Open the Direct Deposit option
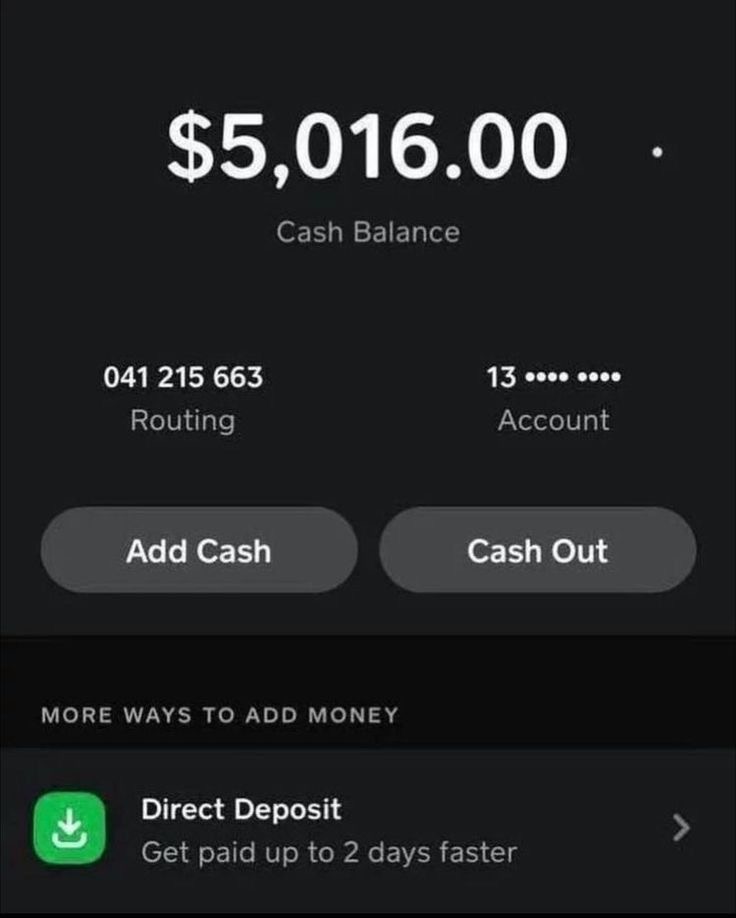 coord(368,829)
